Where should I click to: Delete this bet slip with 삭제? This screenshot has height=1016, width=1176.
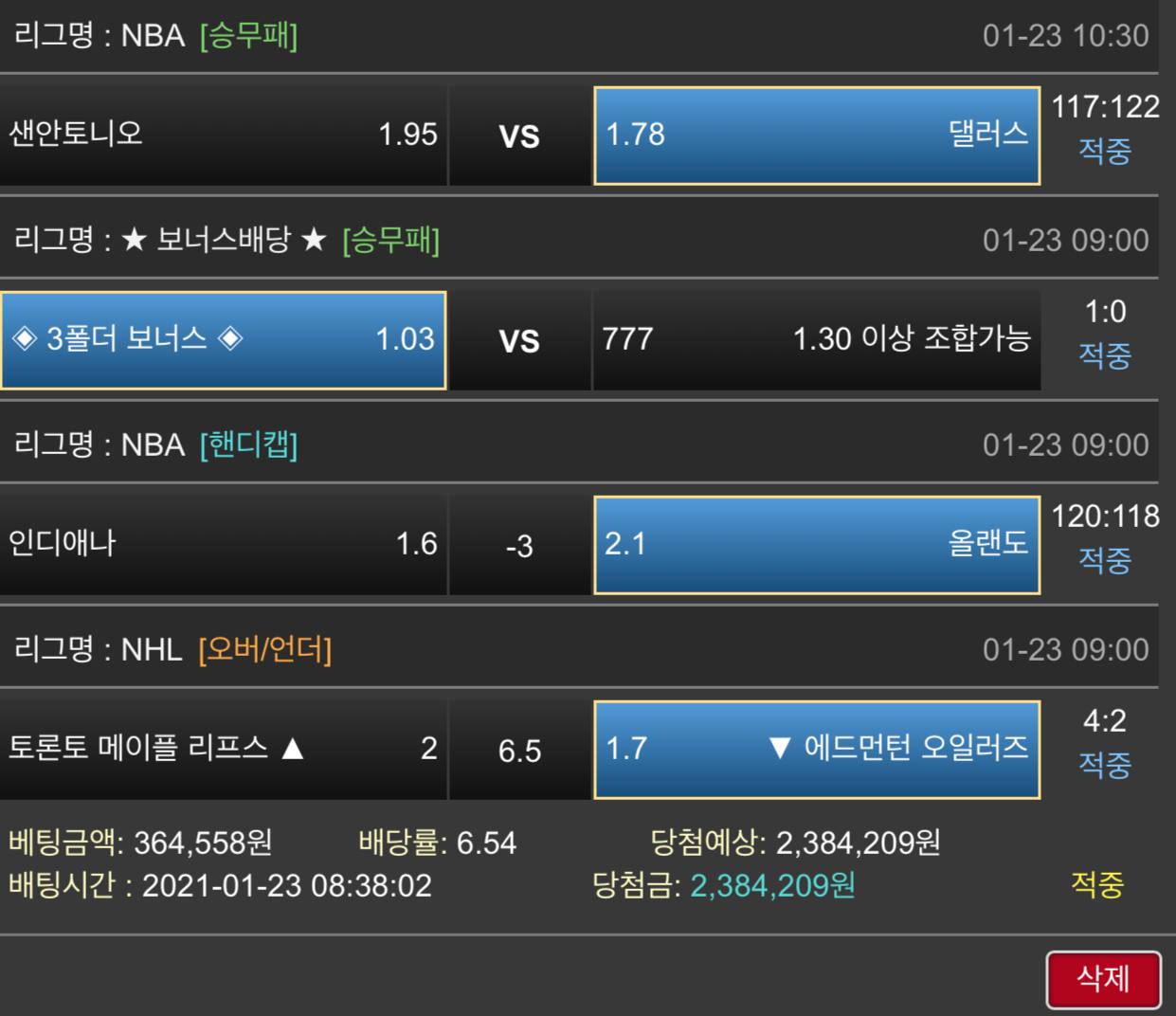click(1103, 979)
